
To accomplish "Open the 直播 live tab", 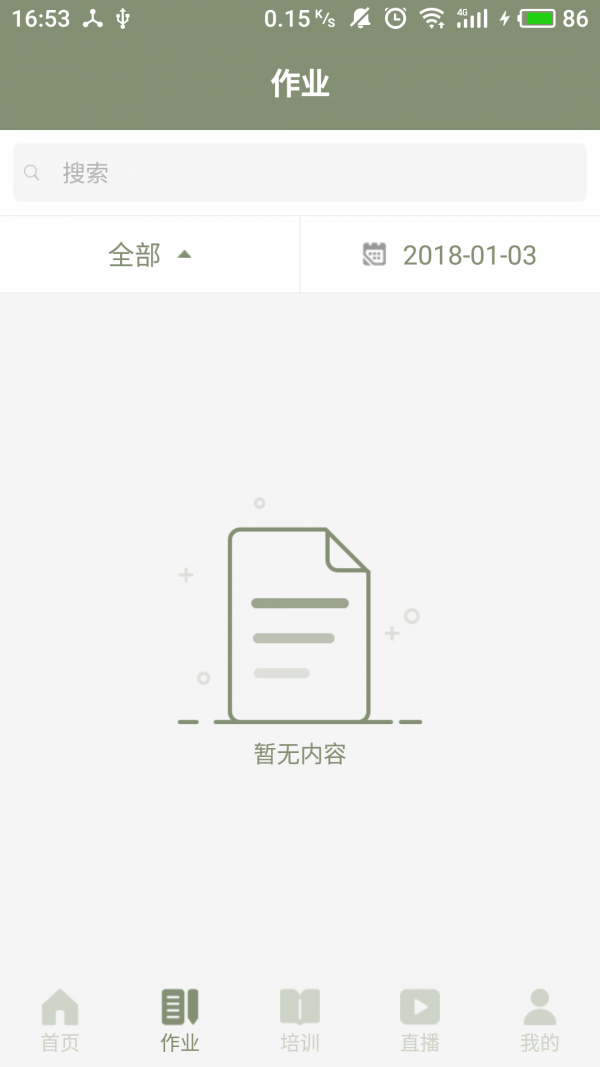I will click(420, 1020).
